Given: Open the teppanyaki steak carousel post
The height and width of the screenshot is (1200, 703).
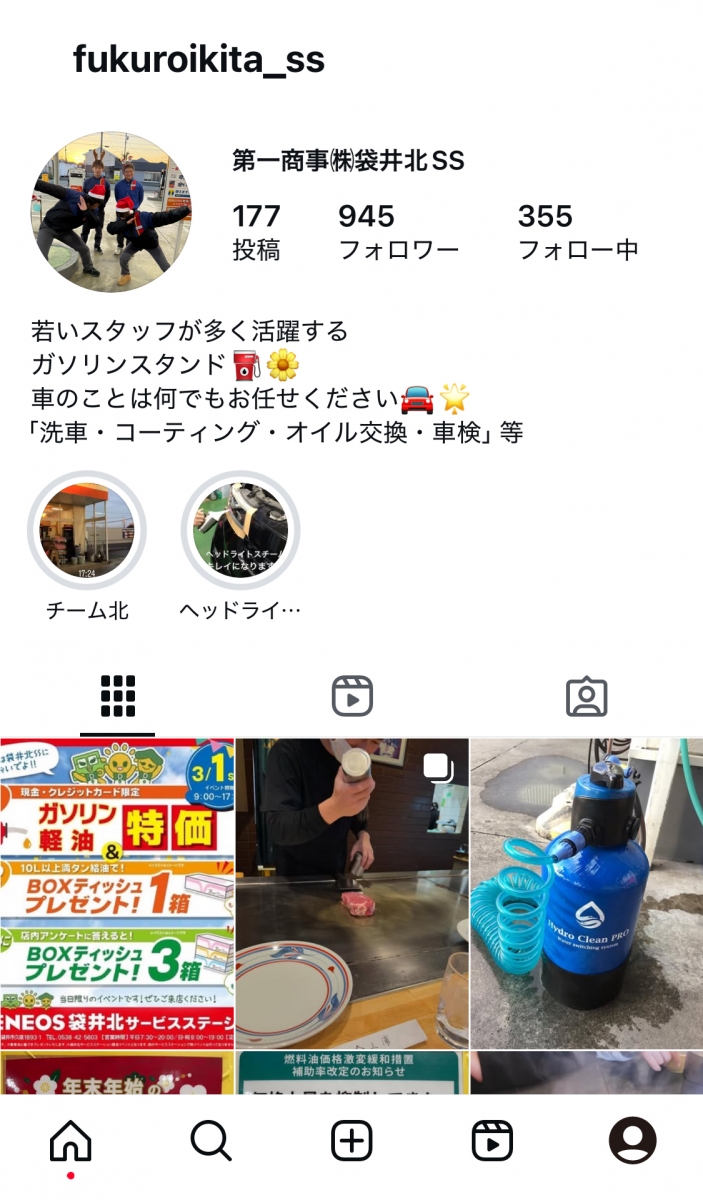Looking at the screenshot, I should pyautogui.click(x=352, y=892).
